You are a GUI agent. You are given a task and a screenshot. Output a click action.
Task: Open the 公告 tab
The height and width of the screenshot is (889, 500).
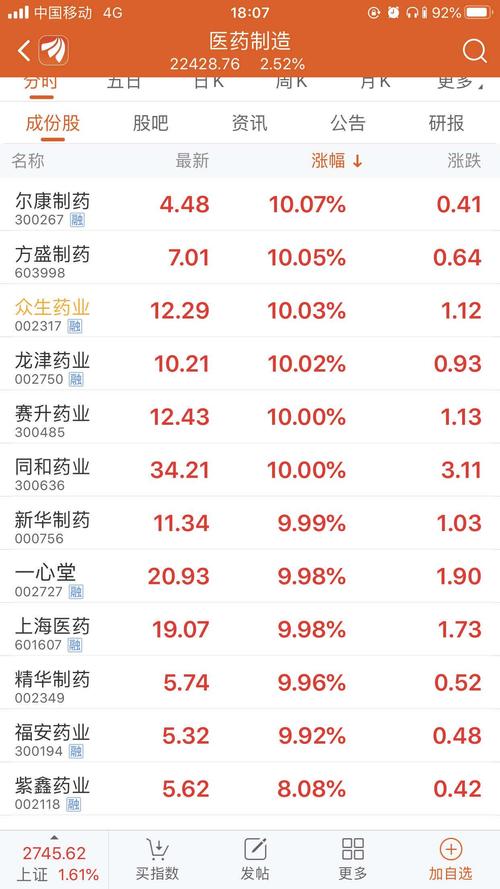348,123
